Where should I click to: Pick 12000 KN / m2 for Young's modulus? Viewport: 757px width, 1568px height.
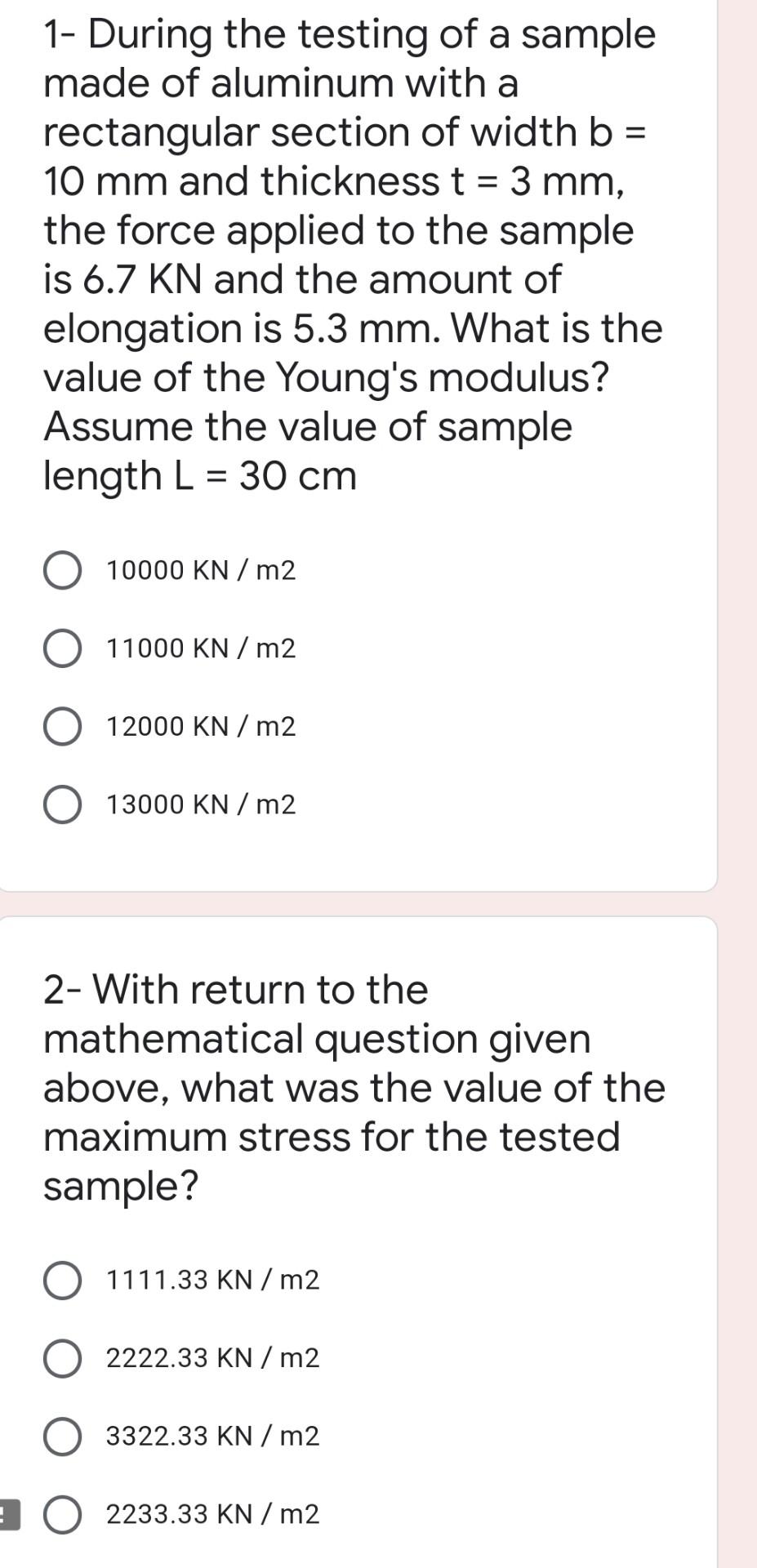point(62,727)
